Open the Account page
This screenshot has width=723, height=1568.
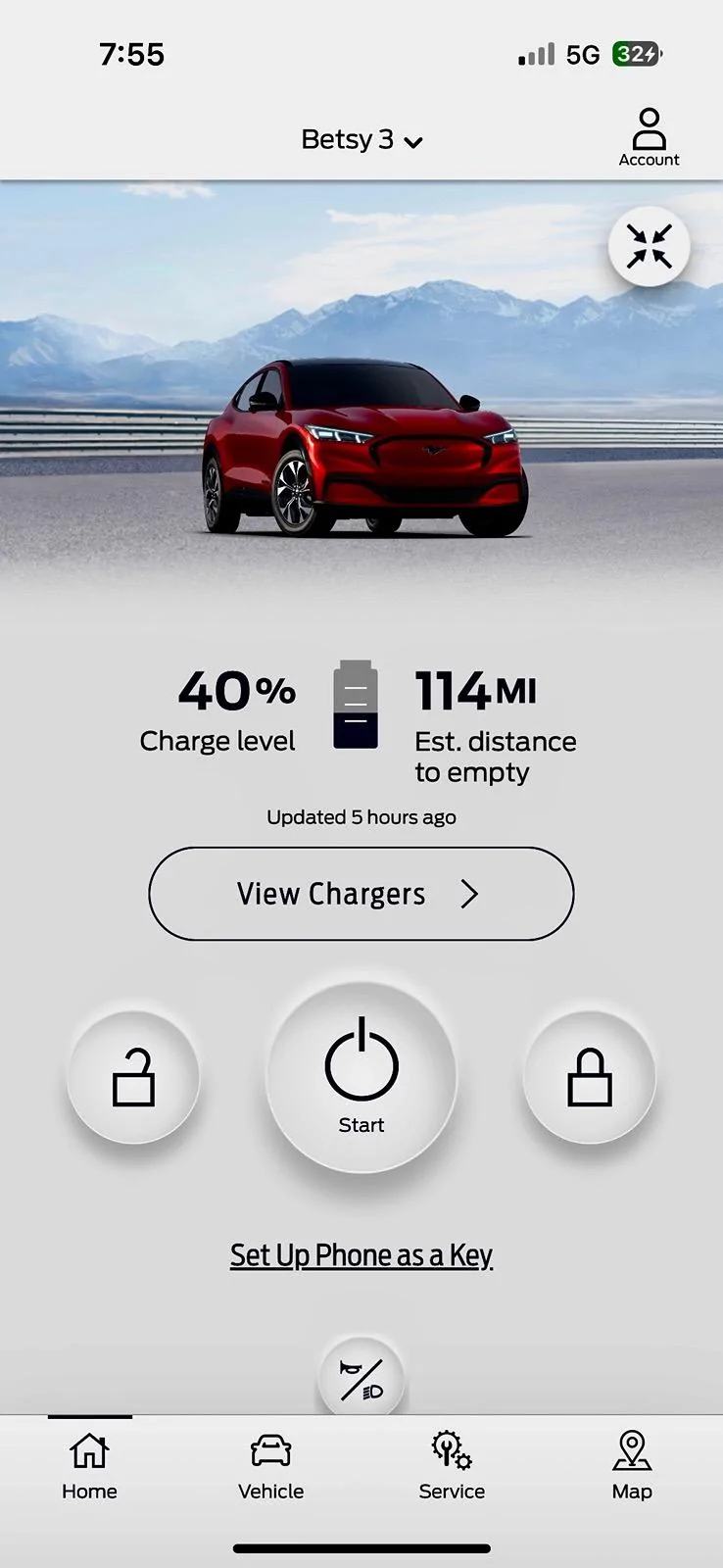[649, 138]
